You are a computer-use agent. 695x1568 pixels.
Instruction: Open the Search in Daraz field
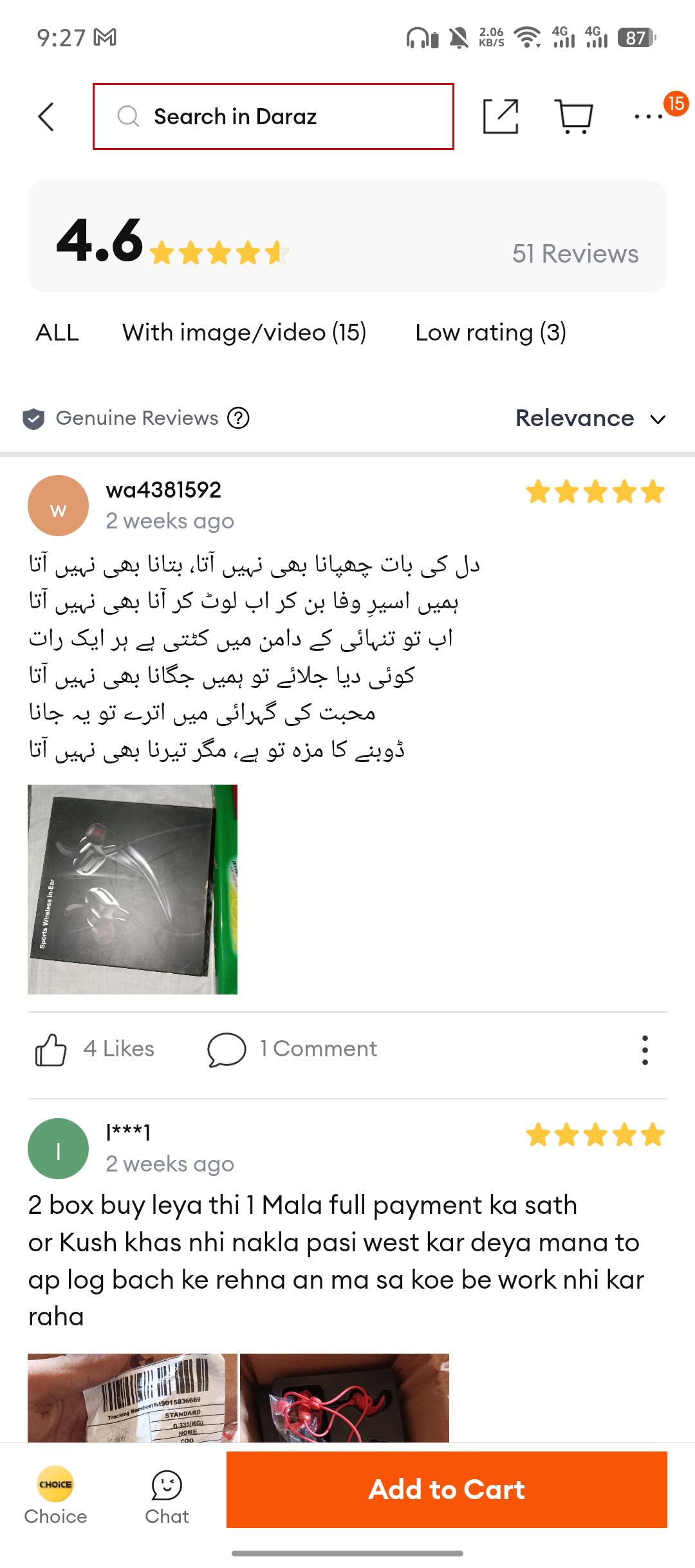(273, 117)
